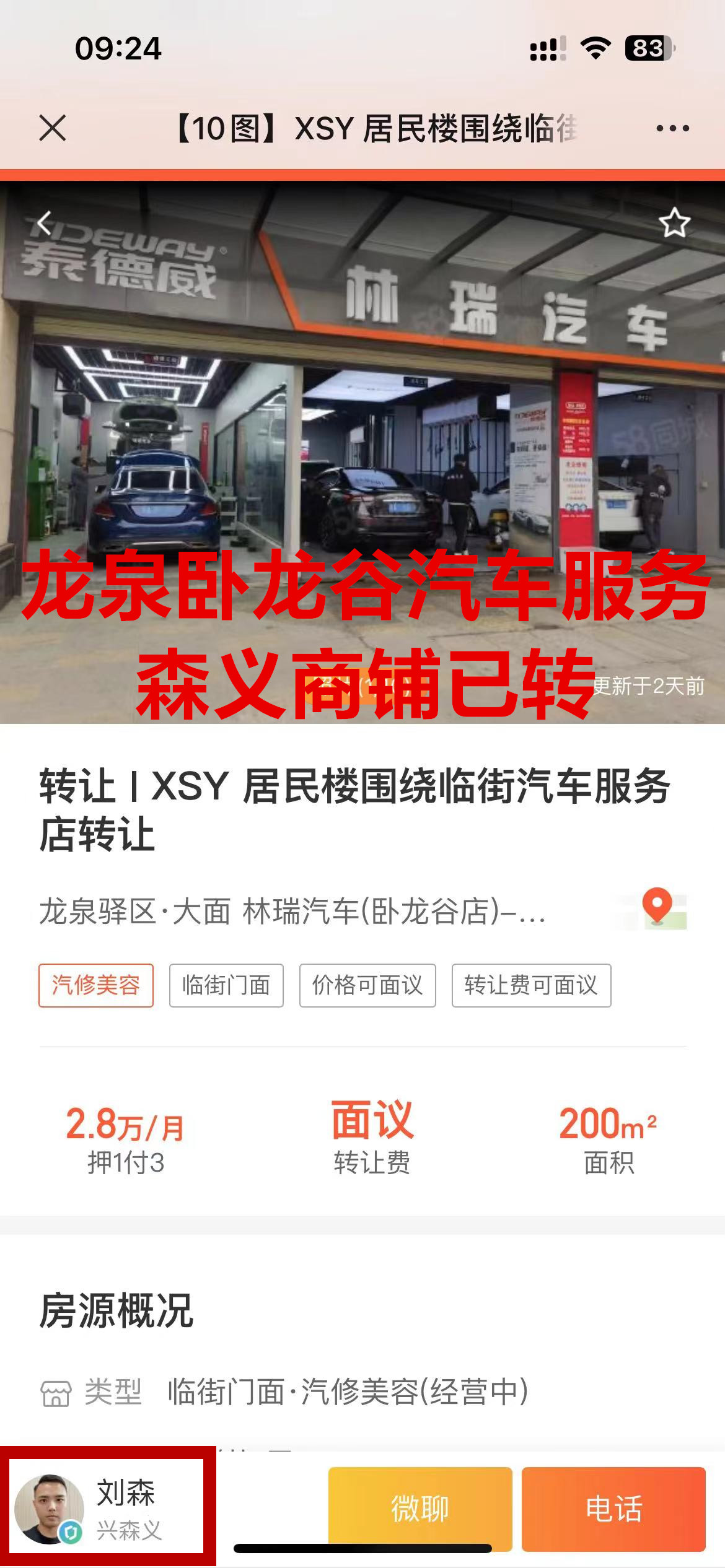Open the three-dot overflow menu
The image size is (725, 1568).
click(672, 128)
